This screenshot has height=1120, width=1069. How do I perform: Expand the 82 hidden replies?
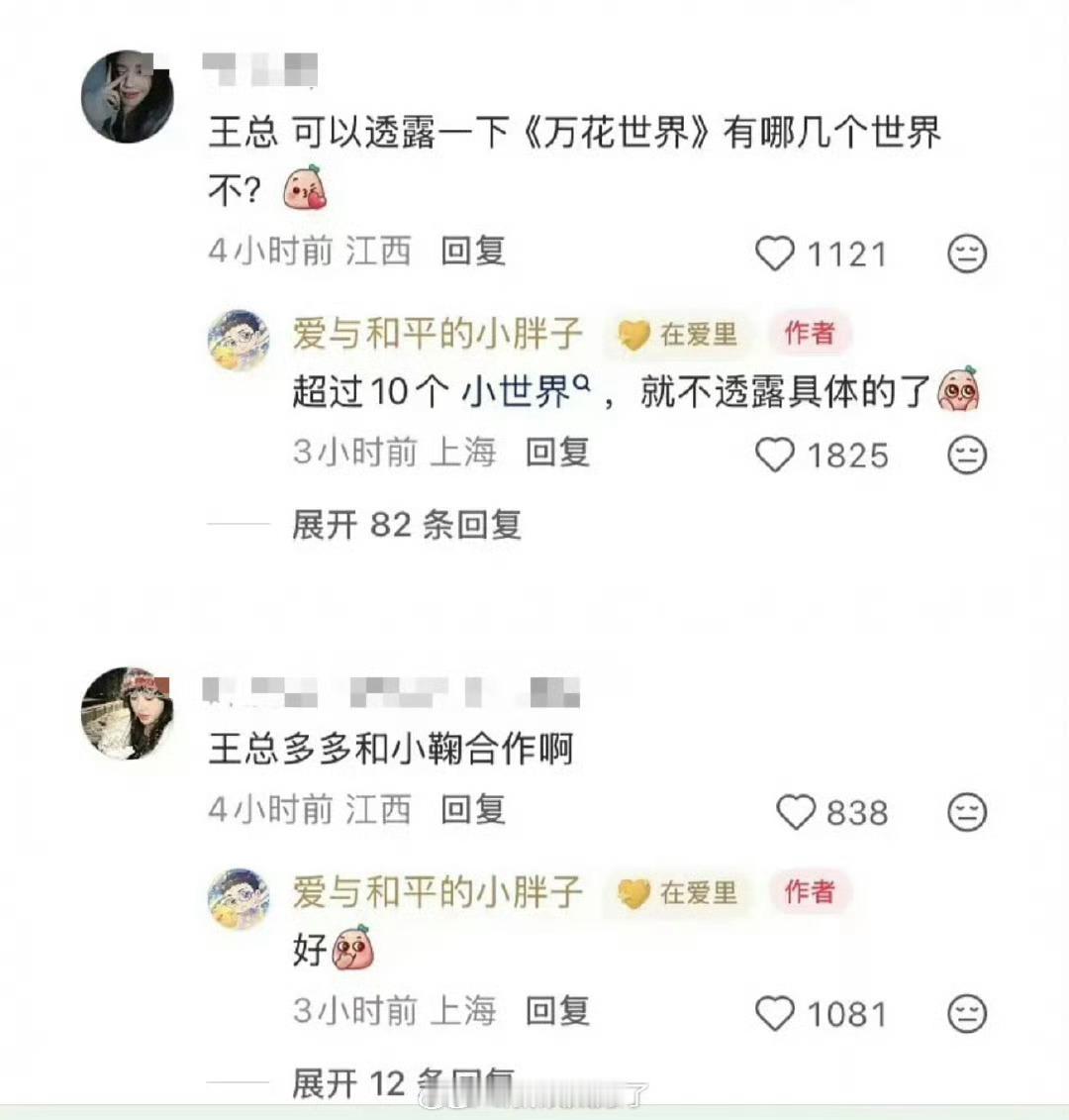click(406, 527)
